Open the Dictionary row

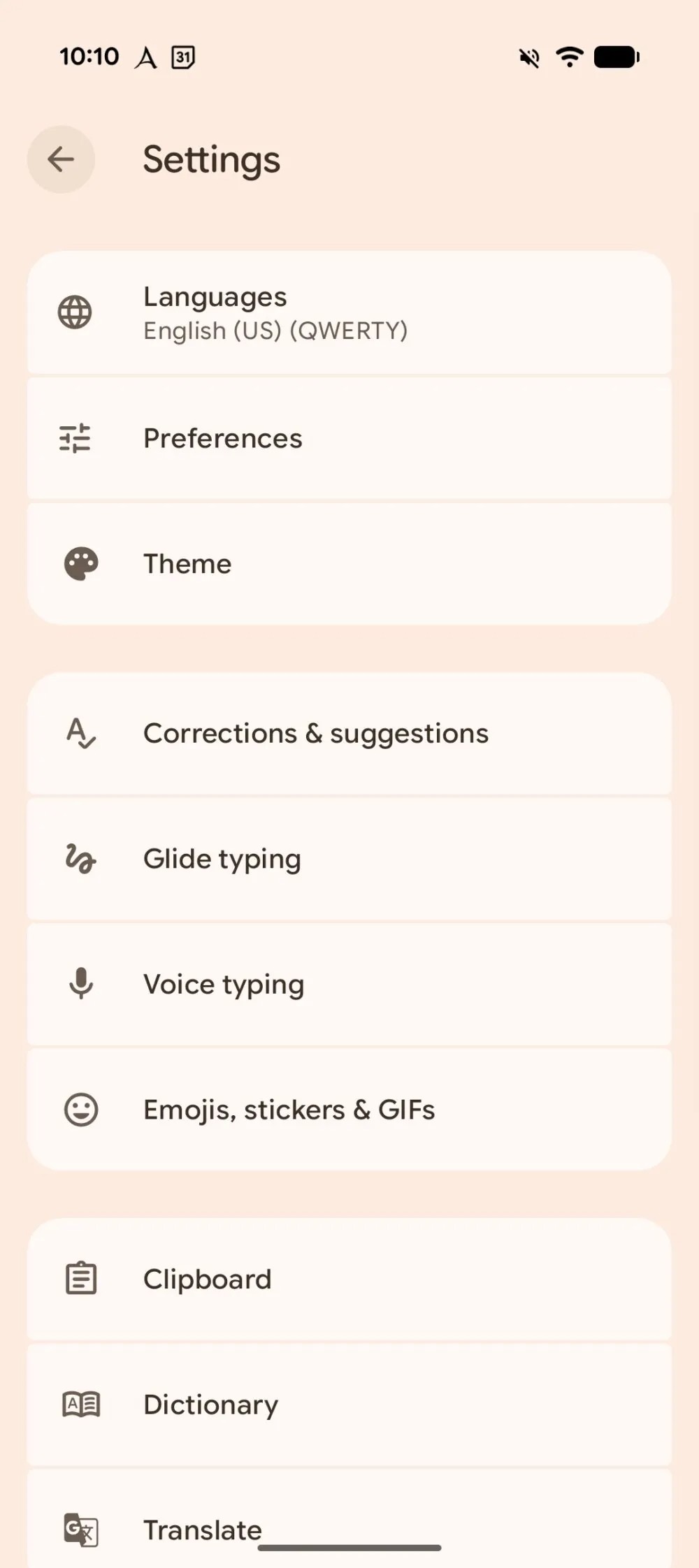[349, 1404]
